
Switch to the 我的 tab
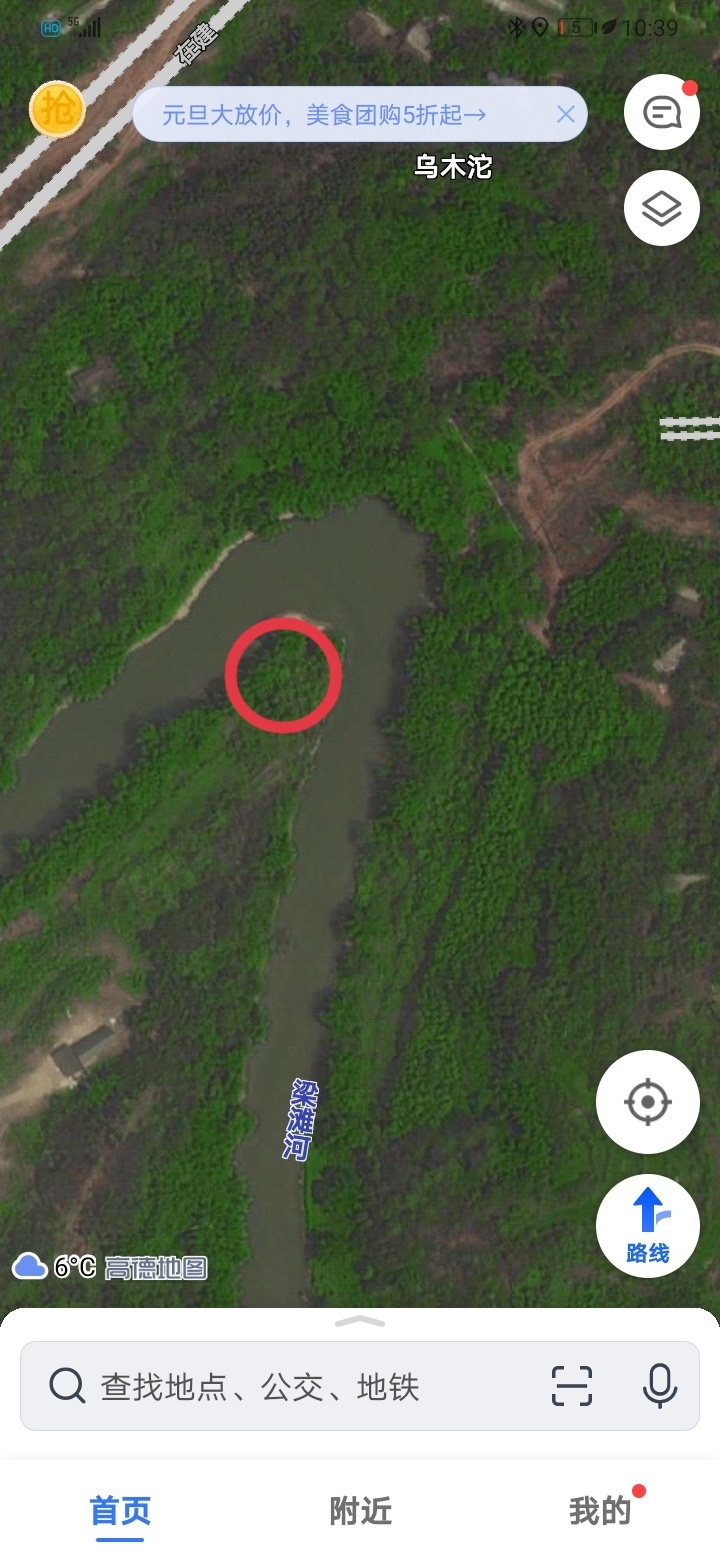(600, 1511)
